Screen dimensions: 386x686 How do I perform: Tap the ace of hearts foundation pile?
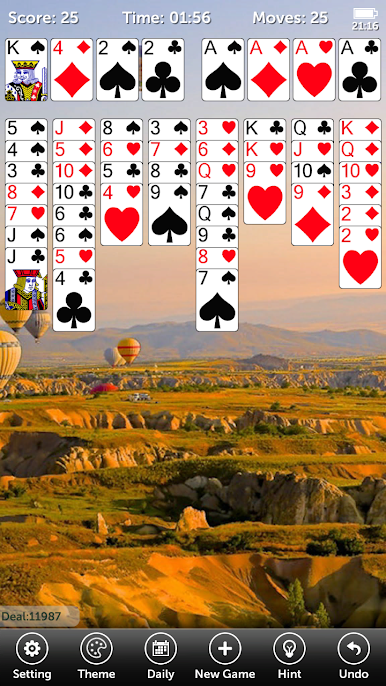pos(314,70)
